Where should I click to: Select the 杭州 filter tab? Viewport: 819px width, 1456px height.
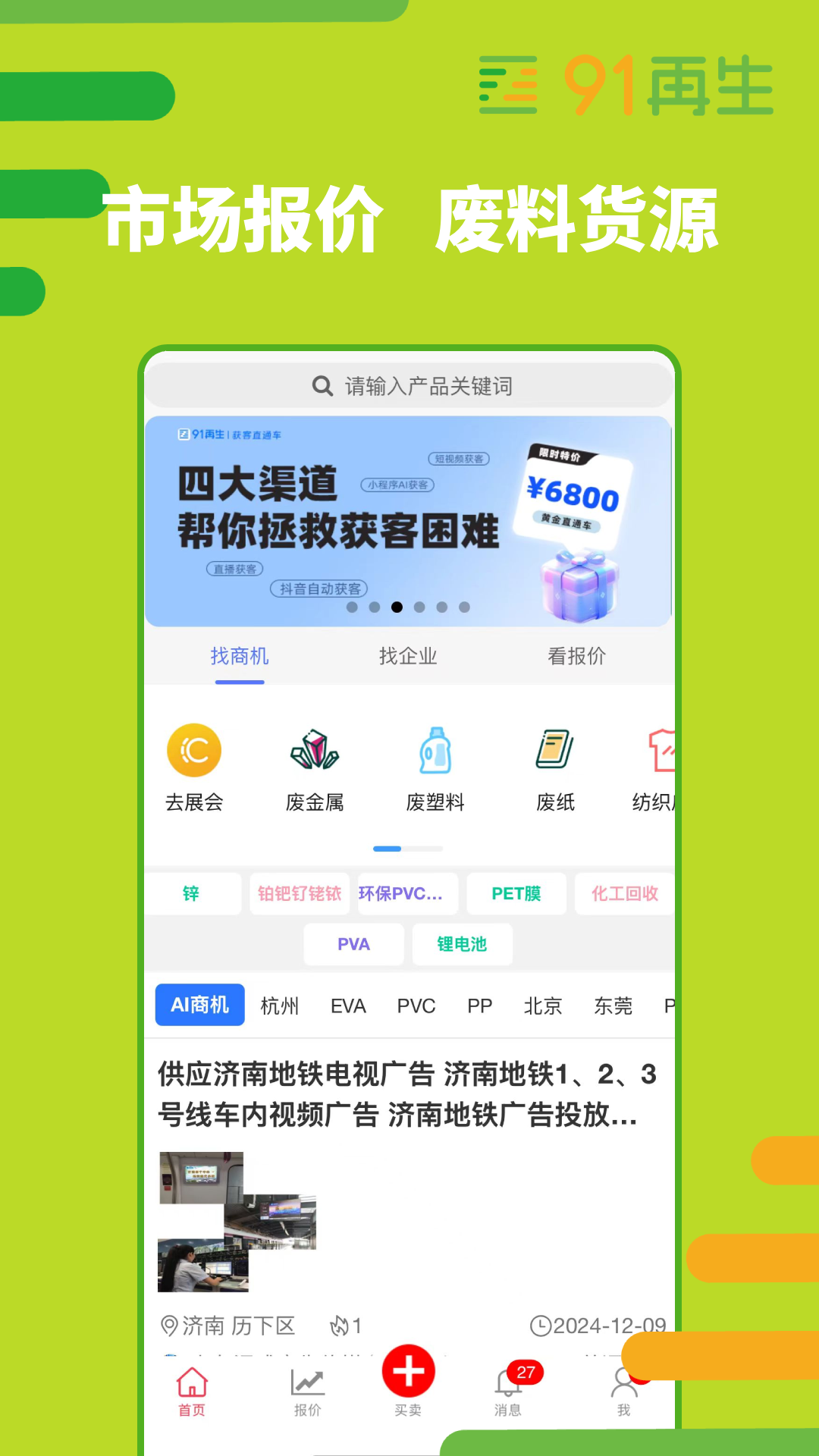point(280,1006)
